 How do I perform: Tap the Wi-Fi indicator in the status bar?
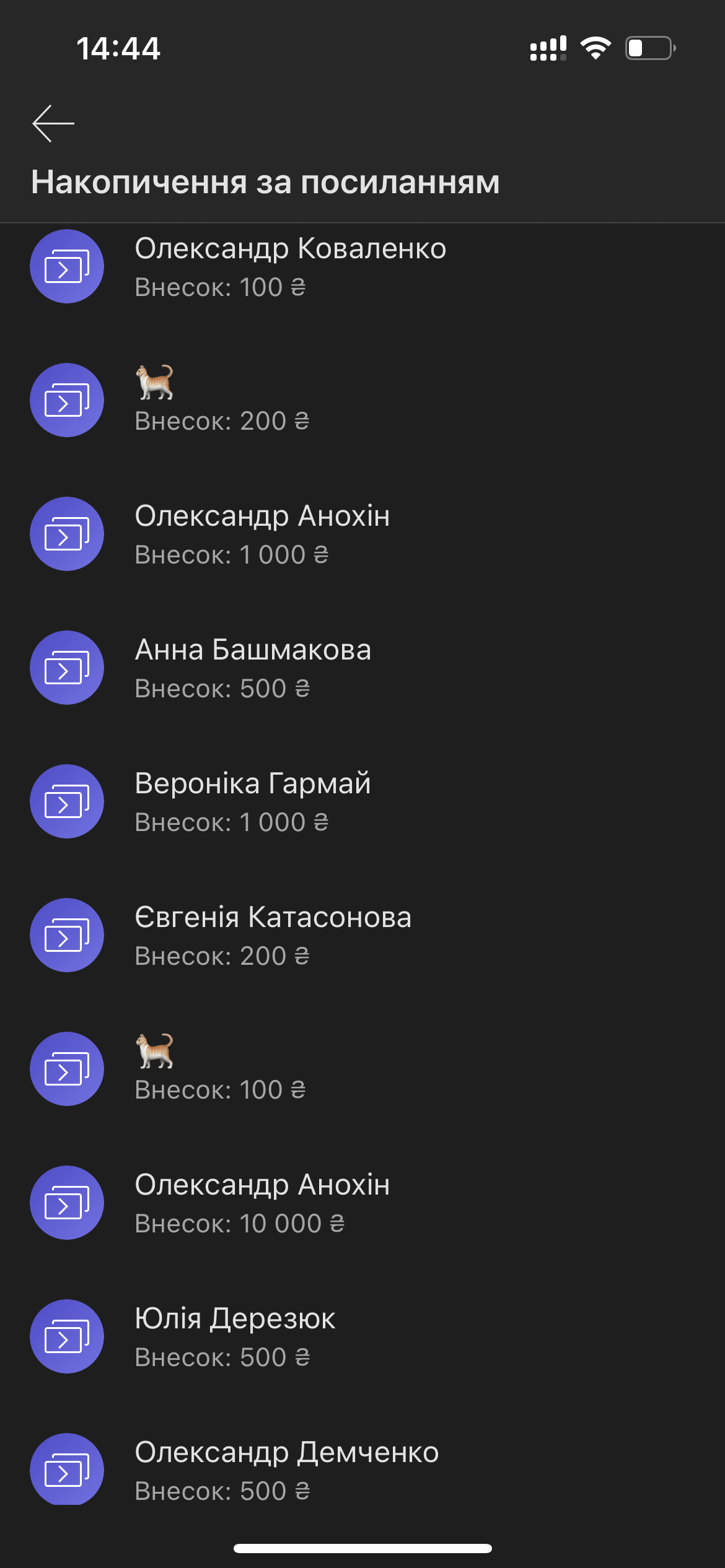click(596, 50)
